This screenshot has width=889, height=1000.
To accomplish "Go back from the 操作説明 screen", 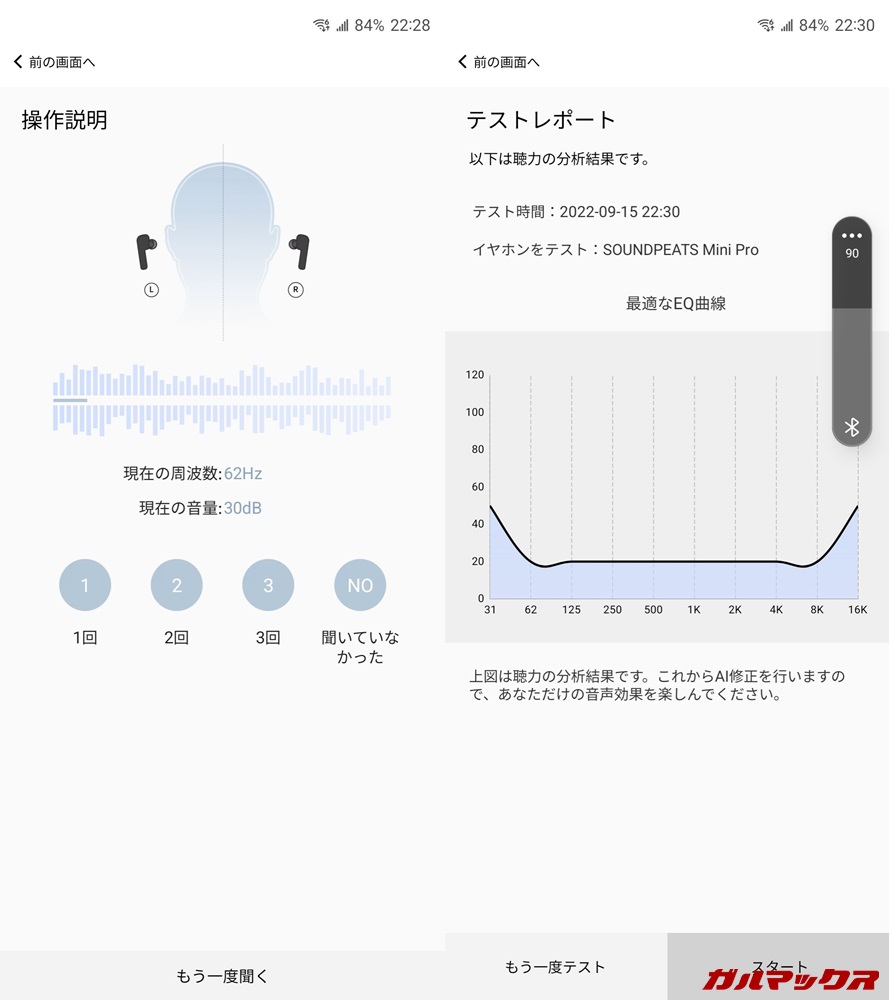I will [55, 62].
